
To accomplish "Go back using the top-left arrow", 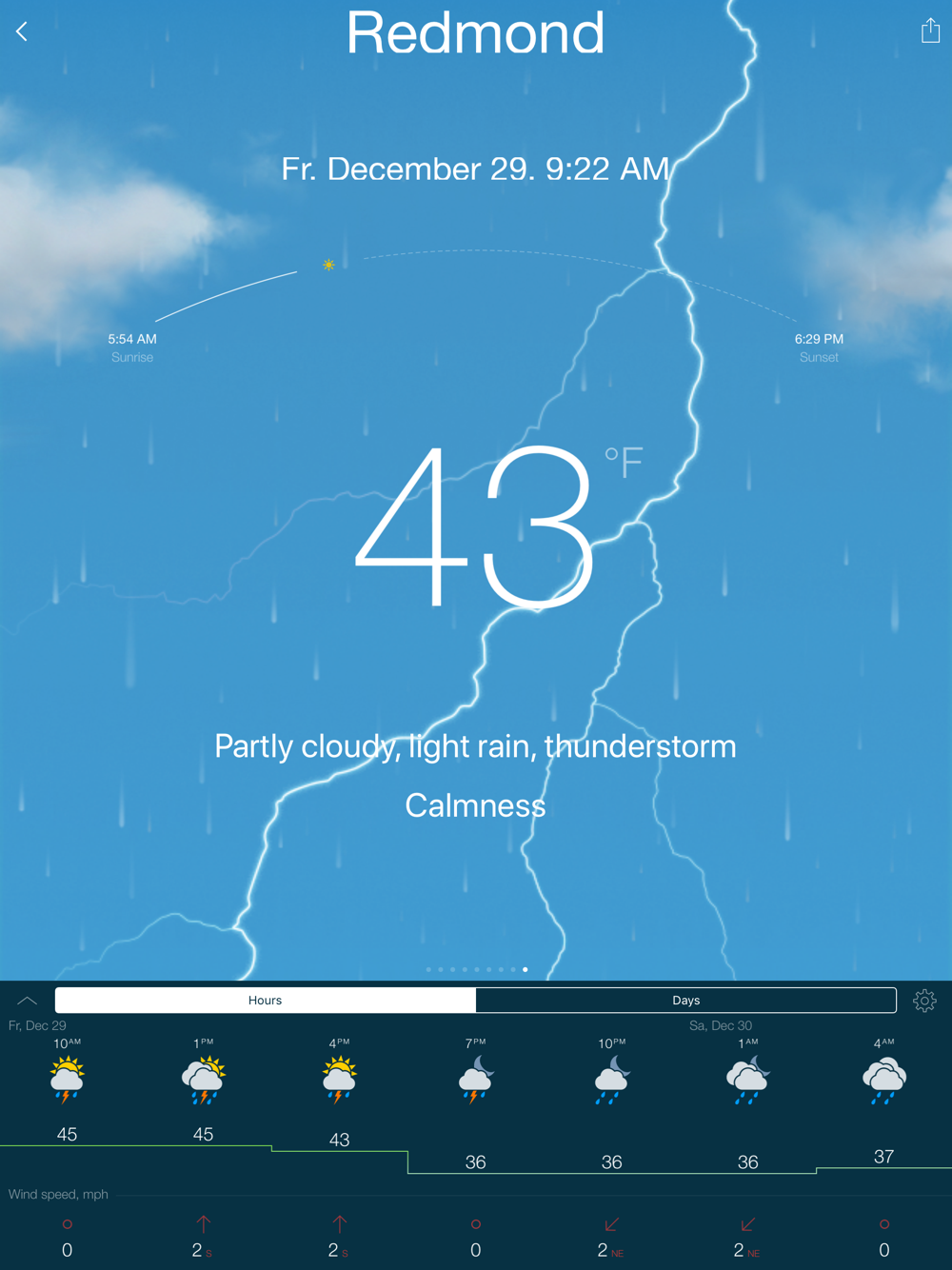I will point(22,31).
